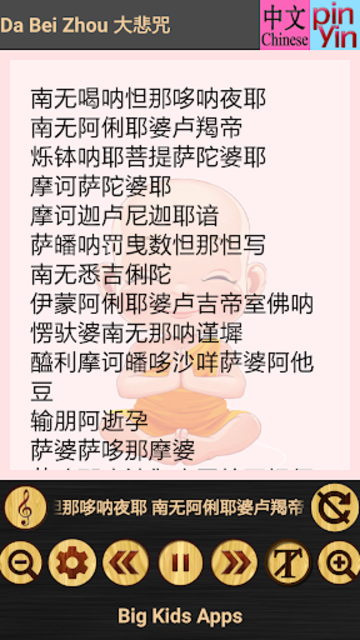Open the Big Kids Apps link
The image size is (360, 640).
pos(180,616)
